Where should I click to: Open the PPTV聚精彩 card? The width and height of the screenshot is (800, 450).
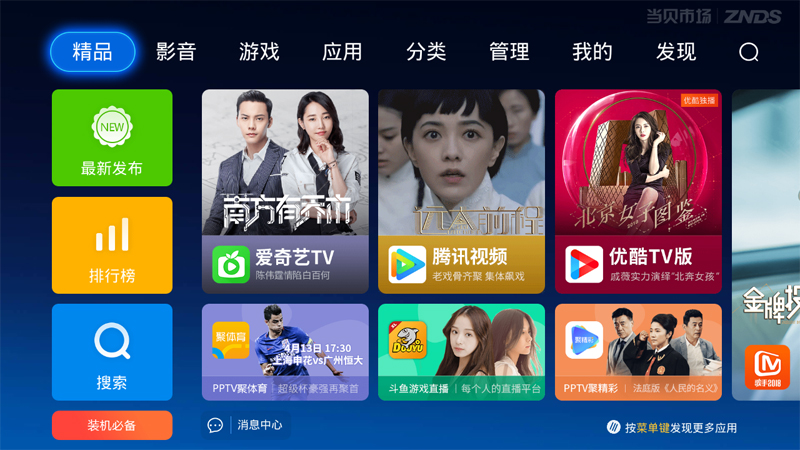pyautogui.click(x=638, y=352)
